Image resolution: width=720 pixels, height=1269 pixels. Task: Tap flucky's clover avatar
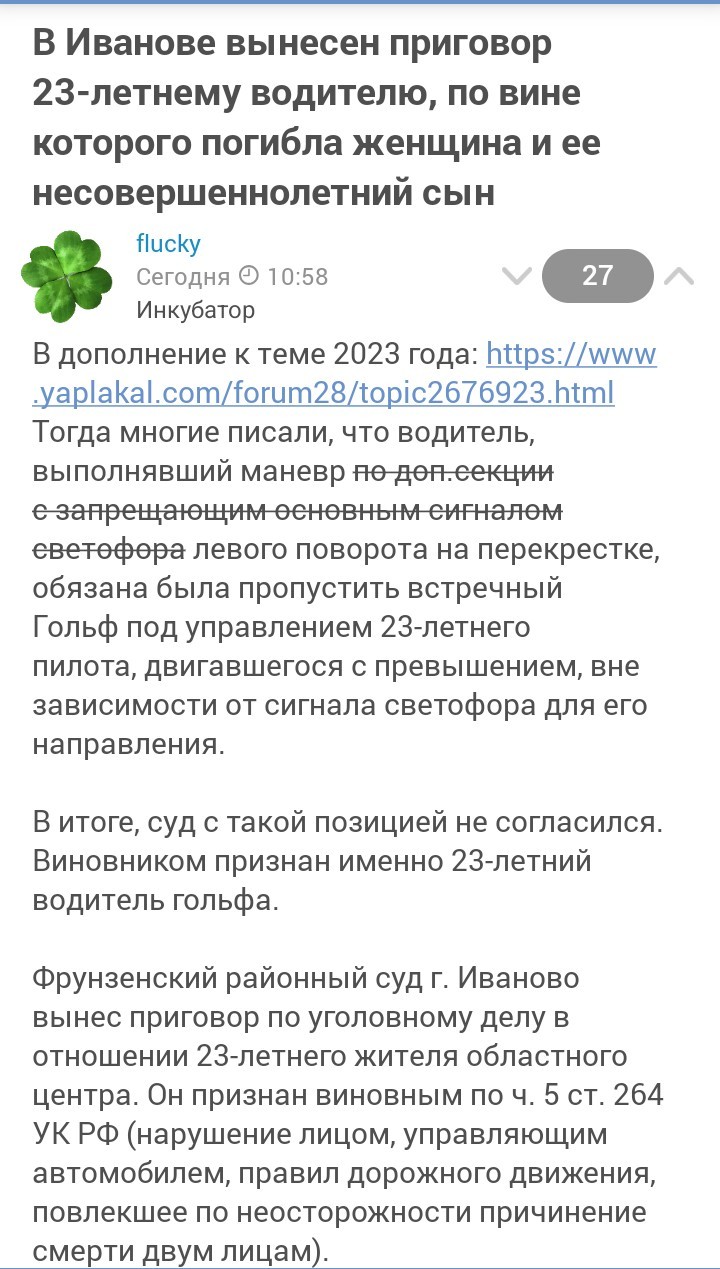67,277
